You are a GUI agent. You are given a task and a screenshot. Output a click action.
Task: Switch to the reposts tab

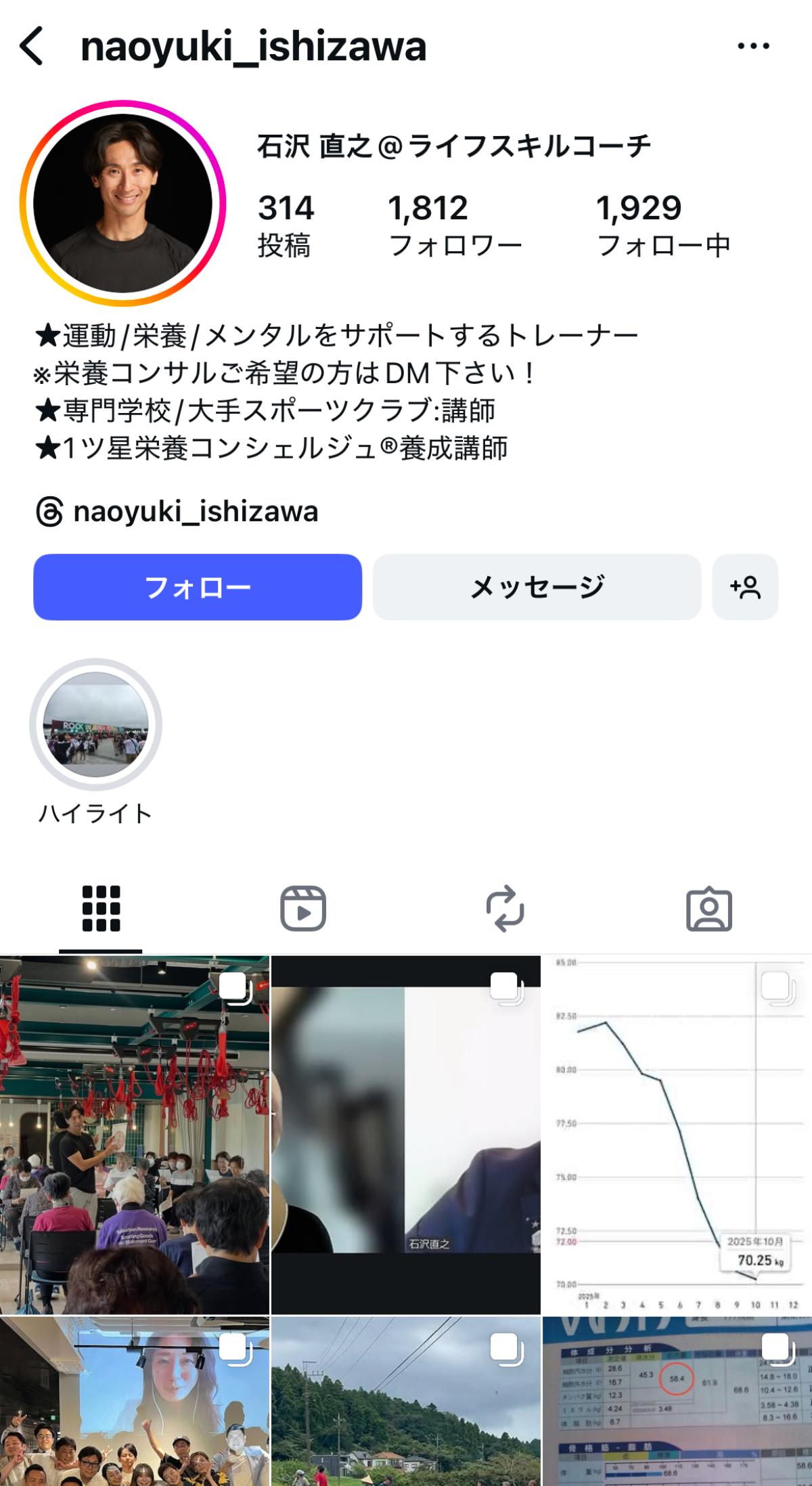pyautogui.click(x=505, y=909)
